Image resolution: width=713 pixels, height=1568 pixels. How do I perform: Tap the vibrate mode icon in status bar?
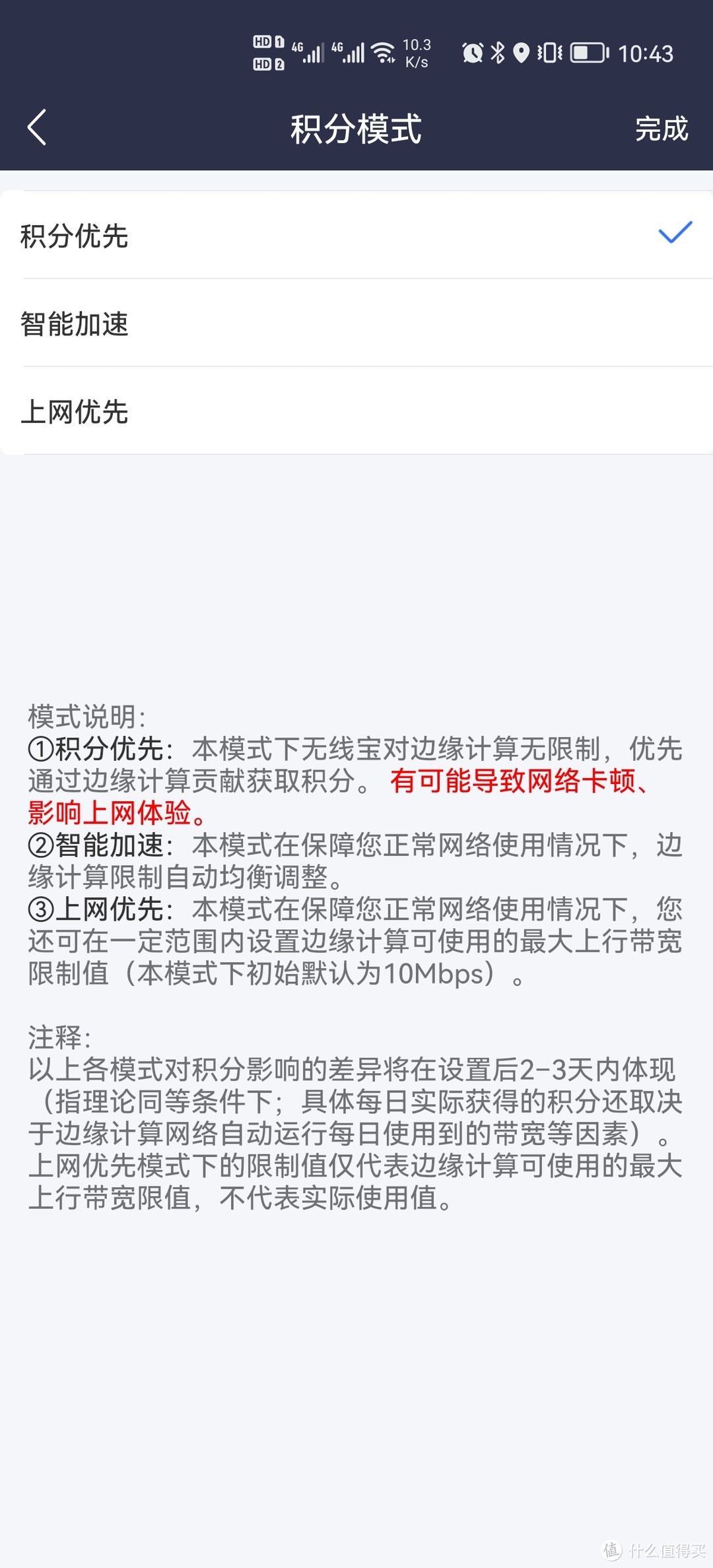[x=549, y=53]
